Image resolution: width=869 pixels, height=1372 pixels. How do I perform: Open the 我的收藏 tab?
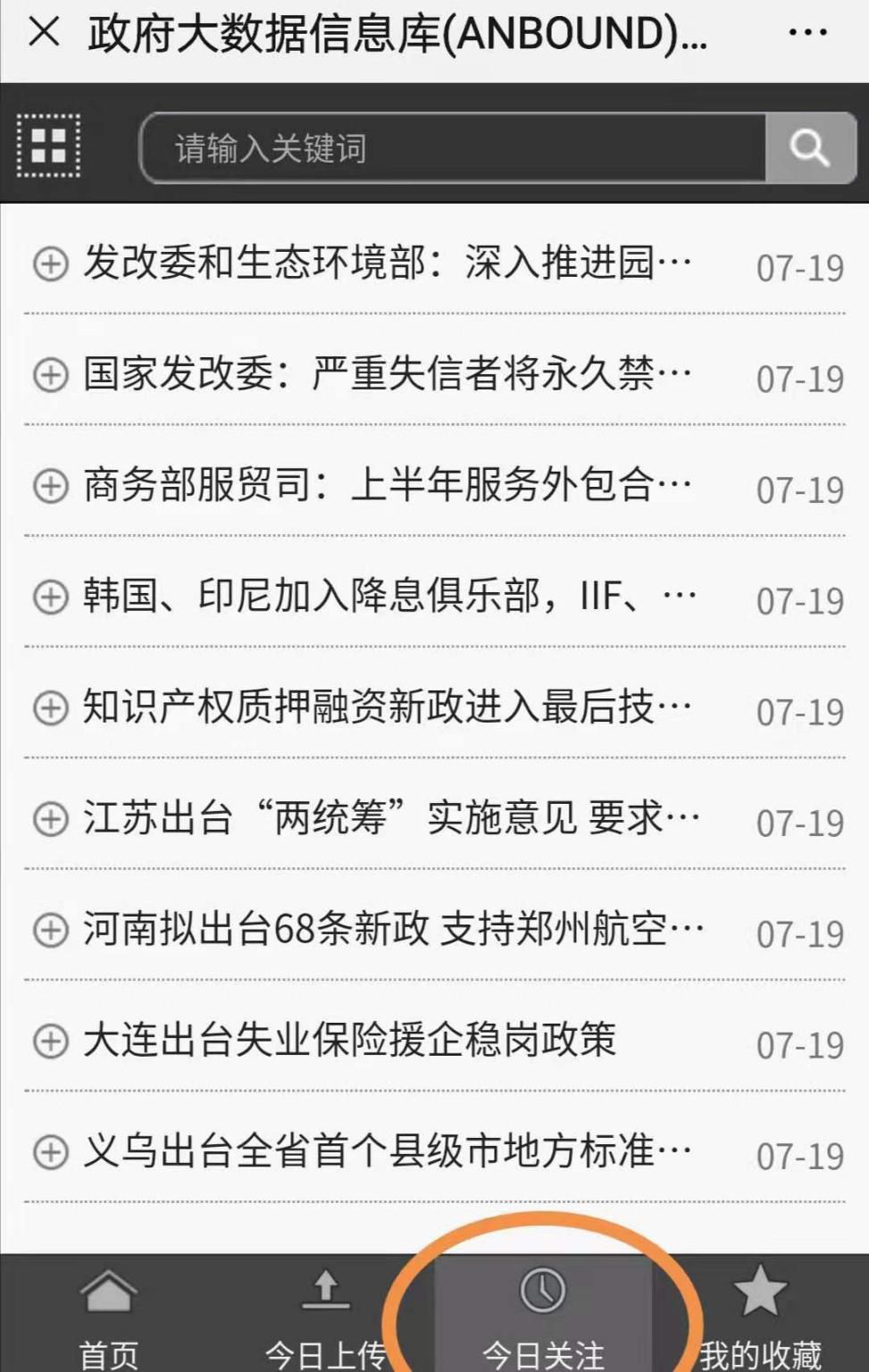[x=760, y=1314]
